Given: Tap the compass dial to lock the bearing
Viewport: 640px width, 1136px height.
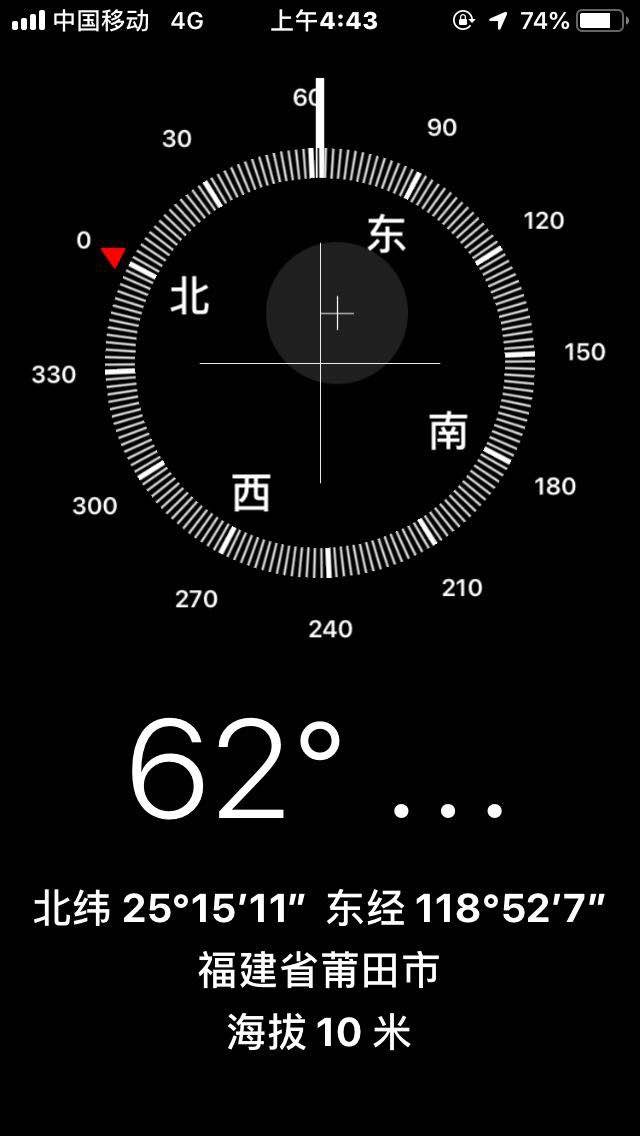Looking at the screenshot, I should pyautogui.click(x=320, y=363).
